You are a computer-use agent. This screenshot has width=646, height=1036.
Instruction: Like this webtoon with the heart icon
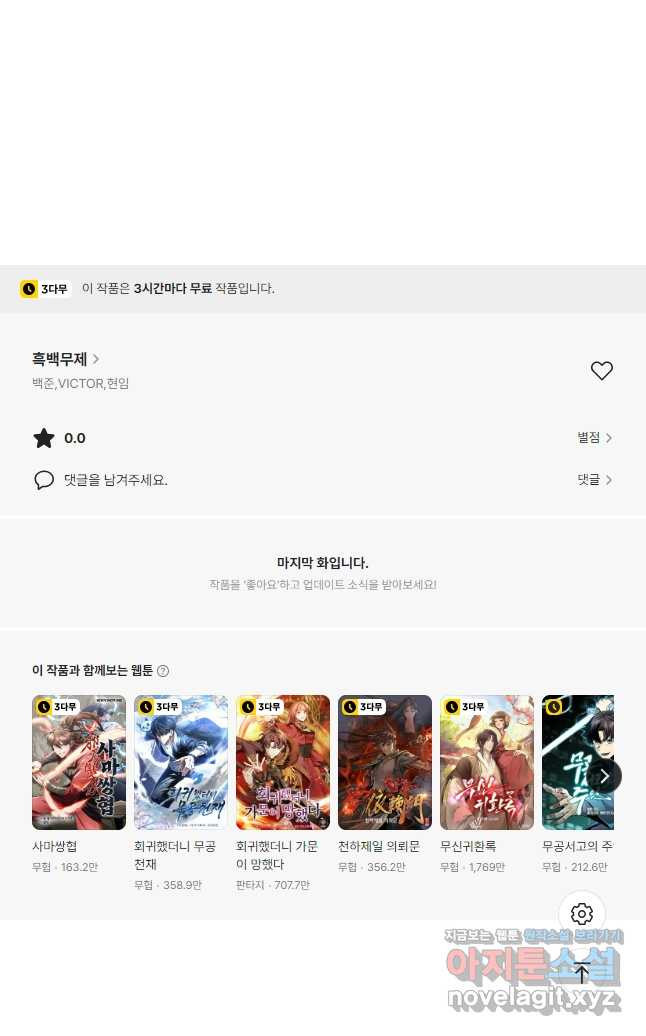pyautogui.click(x=601, y=371)
